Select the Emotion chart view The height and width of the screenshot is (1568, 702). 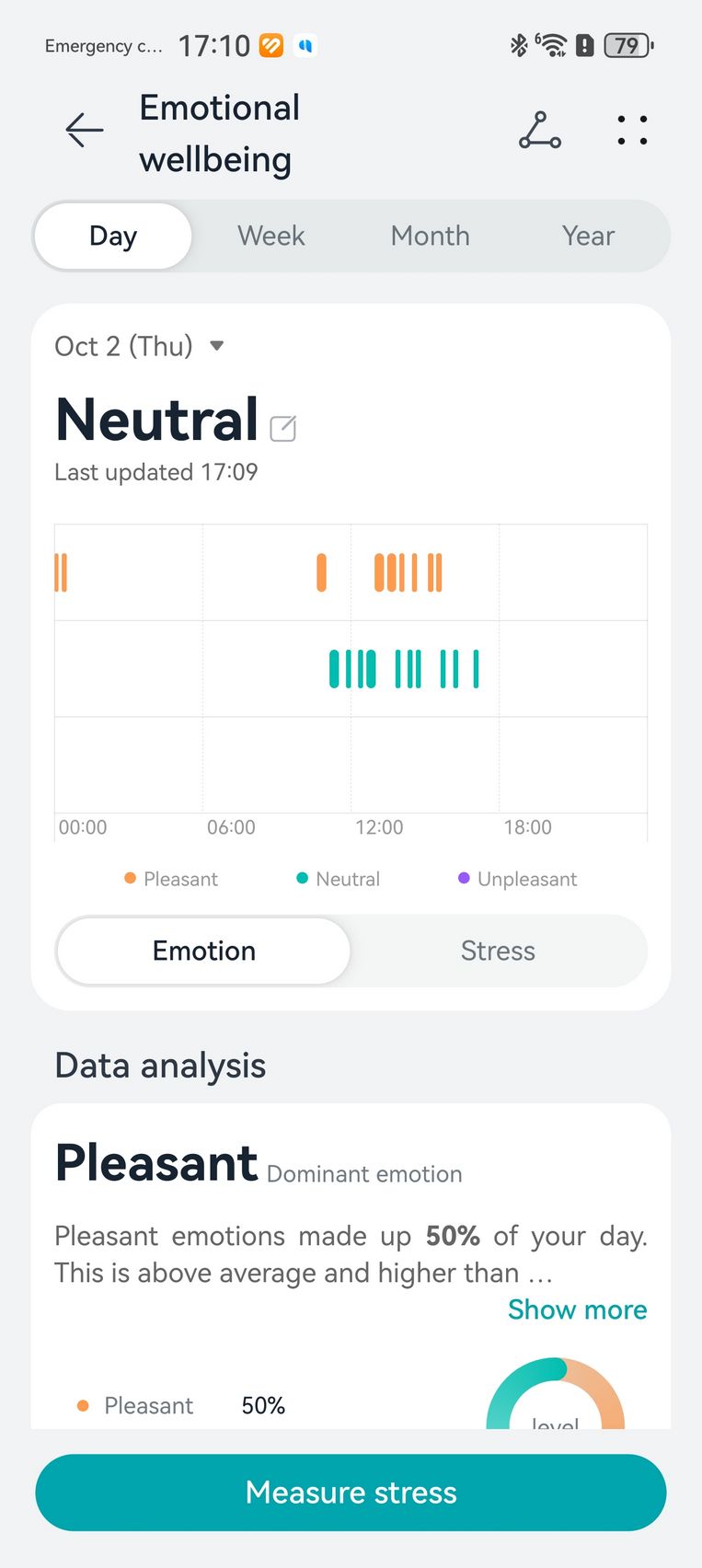tap(203, 951)
